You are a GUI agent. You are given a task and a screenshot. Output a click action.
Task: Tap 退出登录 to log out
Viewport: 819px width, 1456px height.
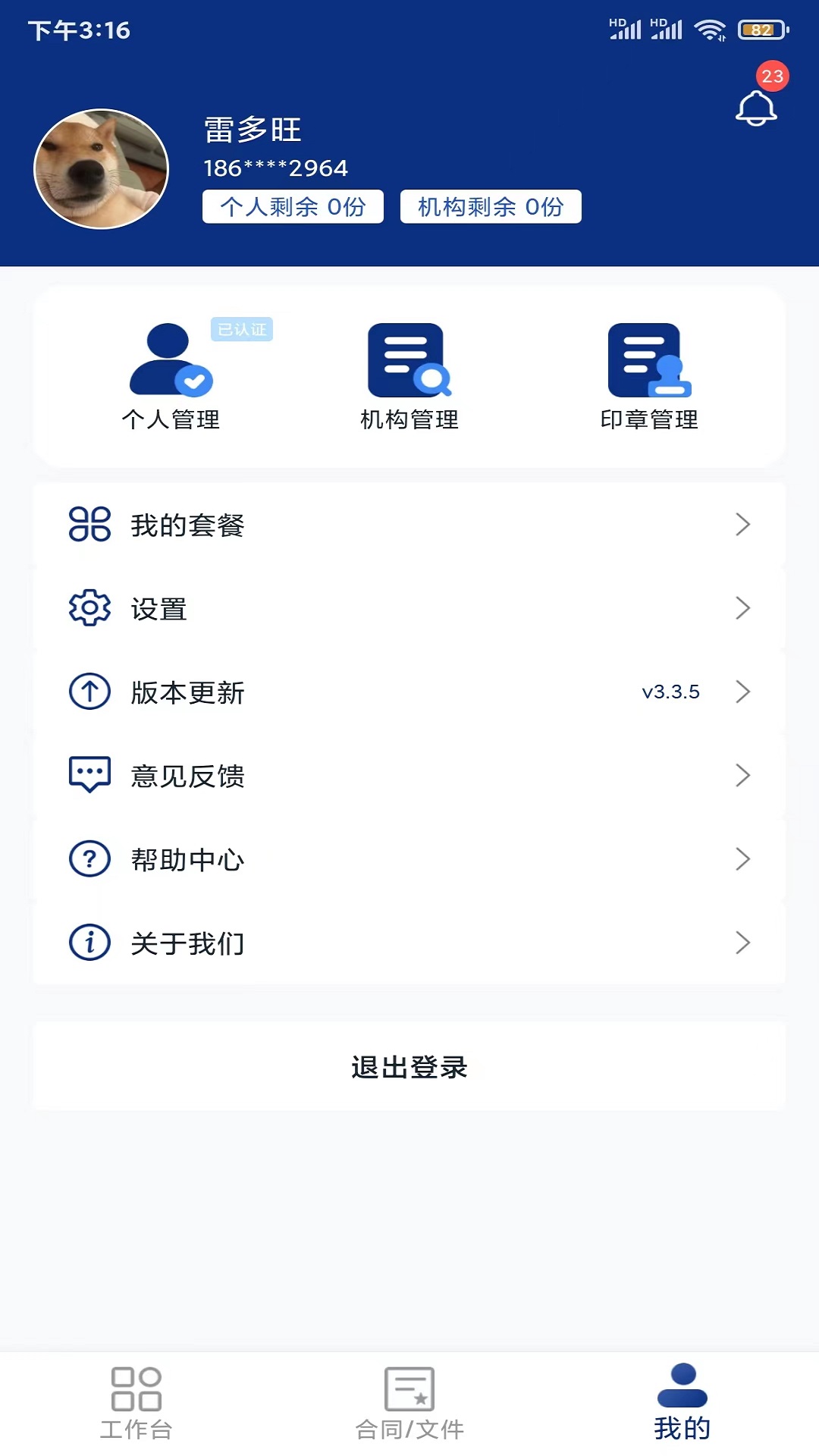(x=409, y=1066)
